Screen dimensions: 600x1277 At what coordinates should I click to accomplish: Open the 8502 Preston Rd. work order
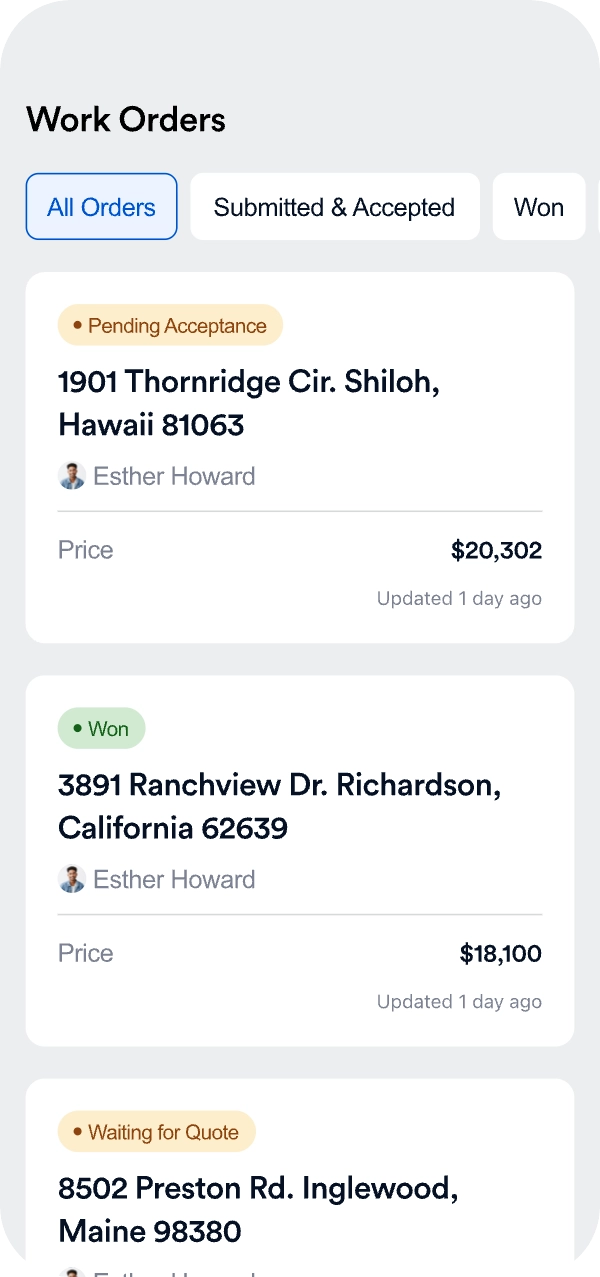(x=258, y=1209)
